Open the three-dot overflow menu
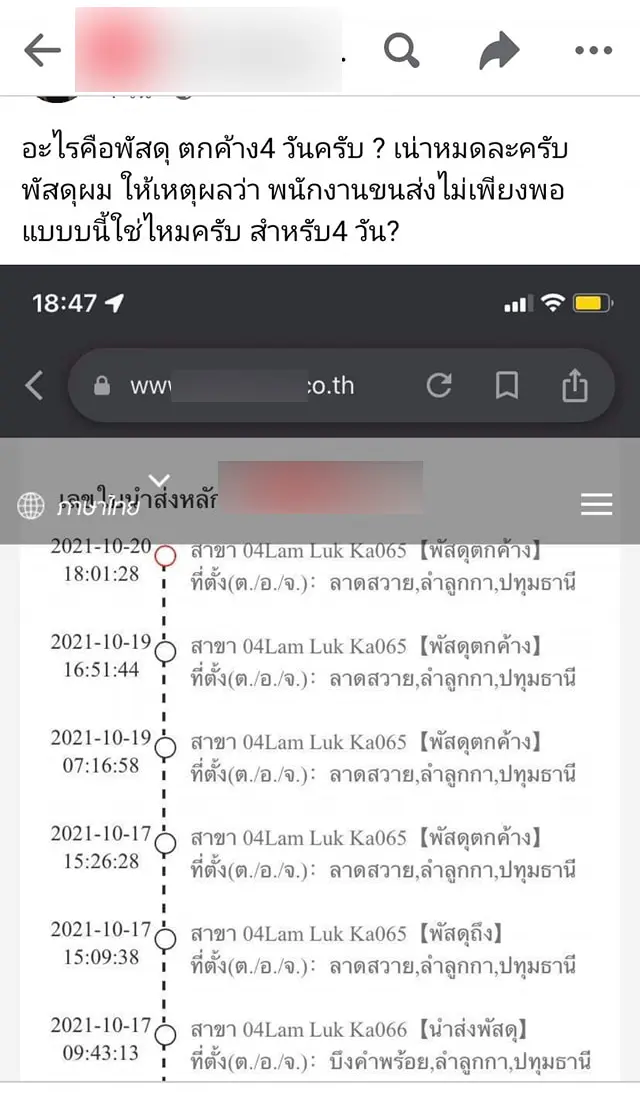The width and height of the screenshot is (640, 1099). 593,50
